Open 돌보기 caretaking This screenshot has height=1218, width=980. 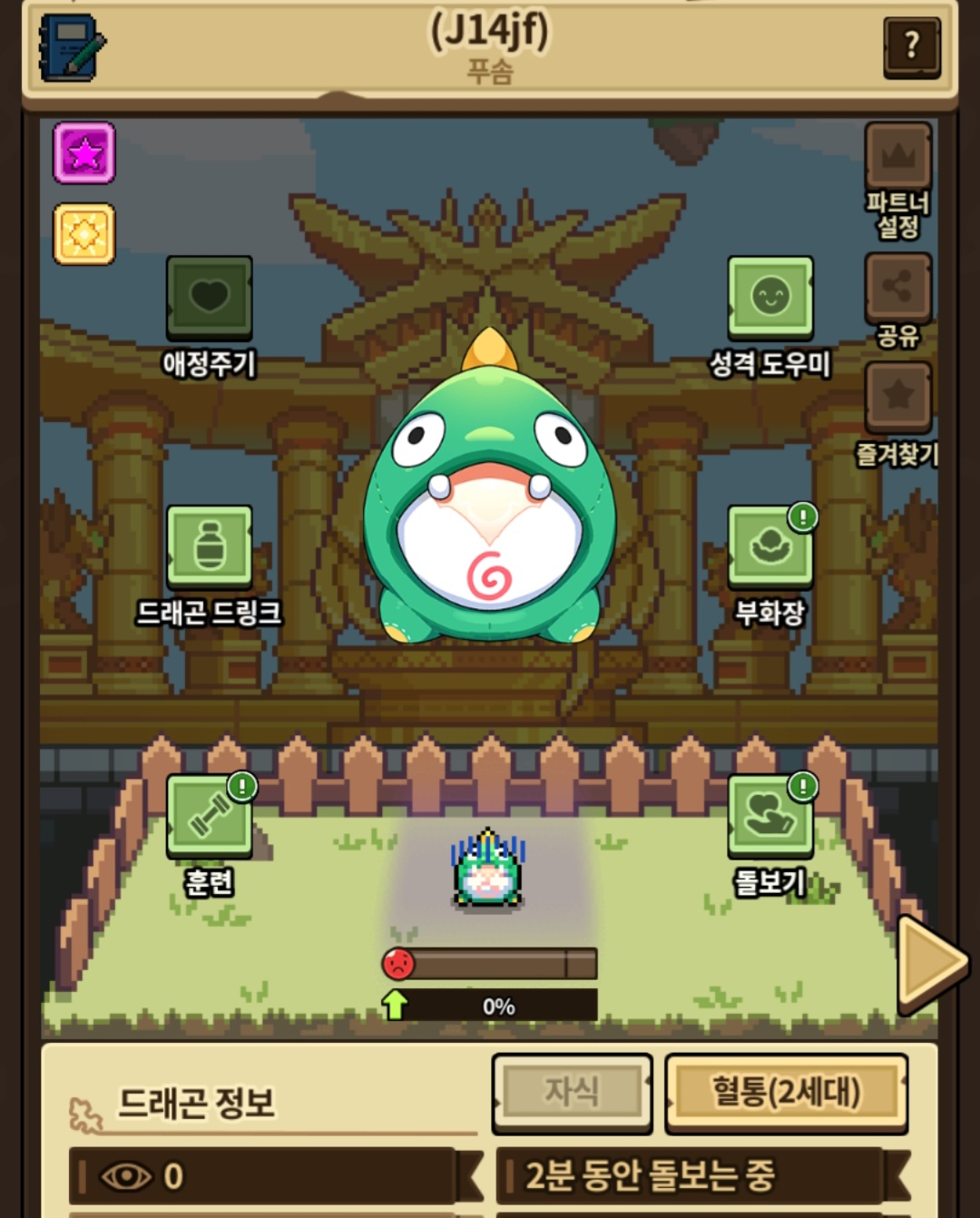769,816
